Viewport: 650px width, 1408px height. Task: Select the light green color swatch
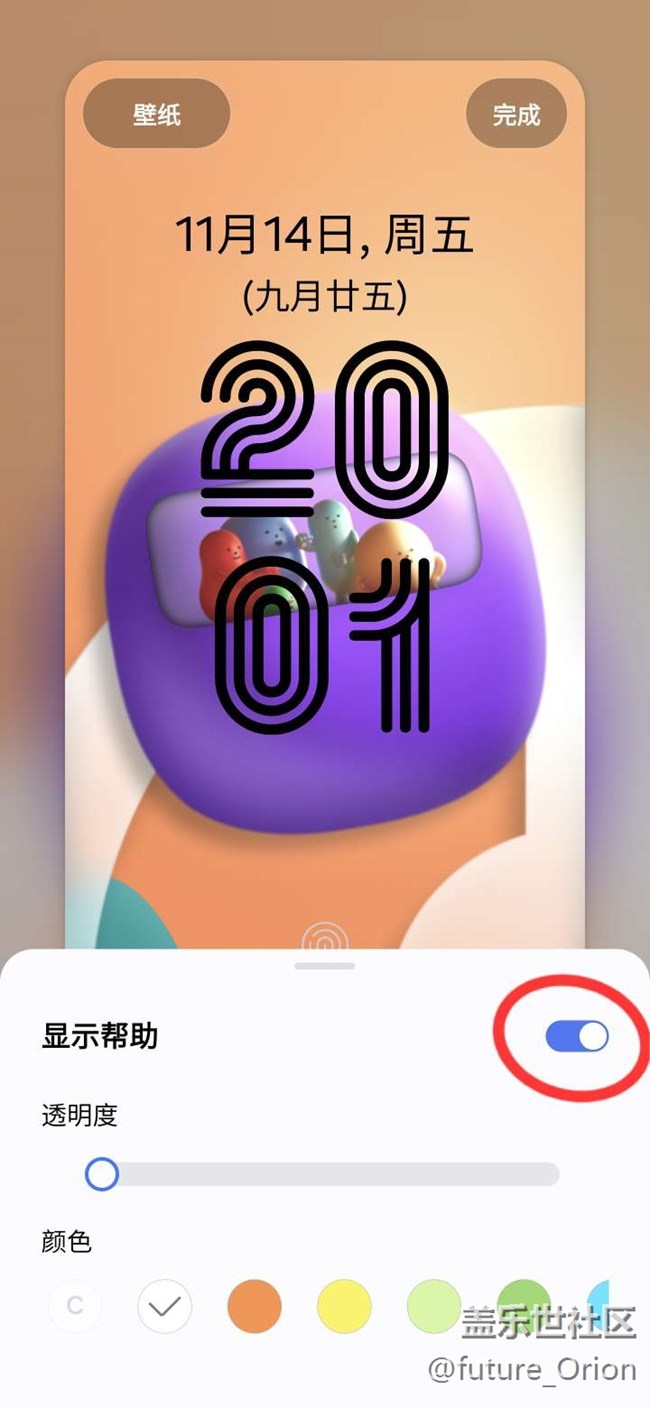[x=434, y=1306]
